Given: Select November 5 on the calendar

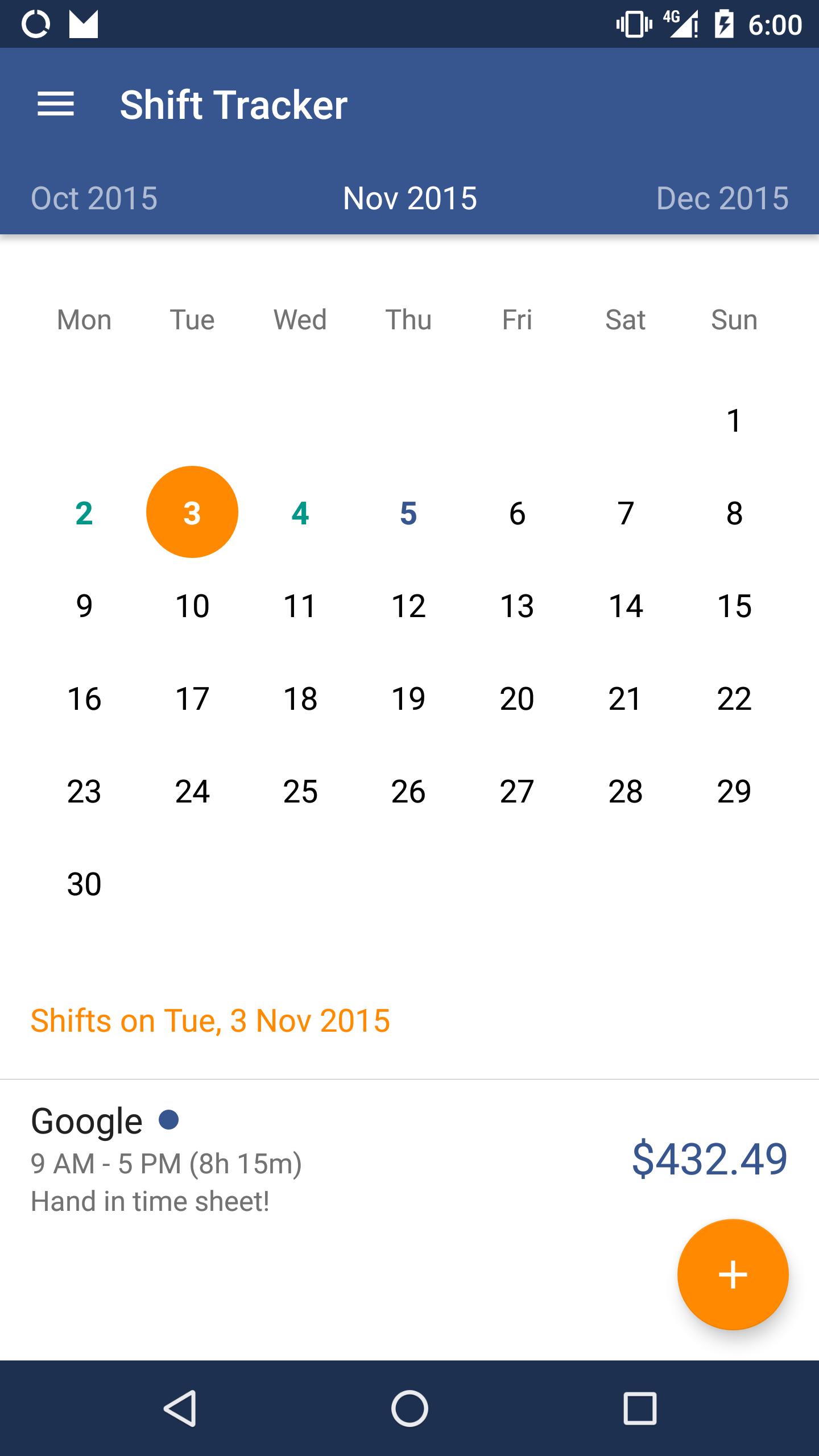Looking at the screenshot, I should (x=408, y=513).
